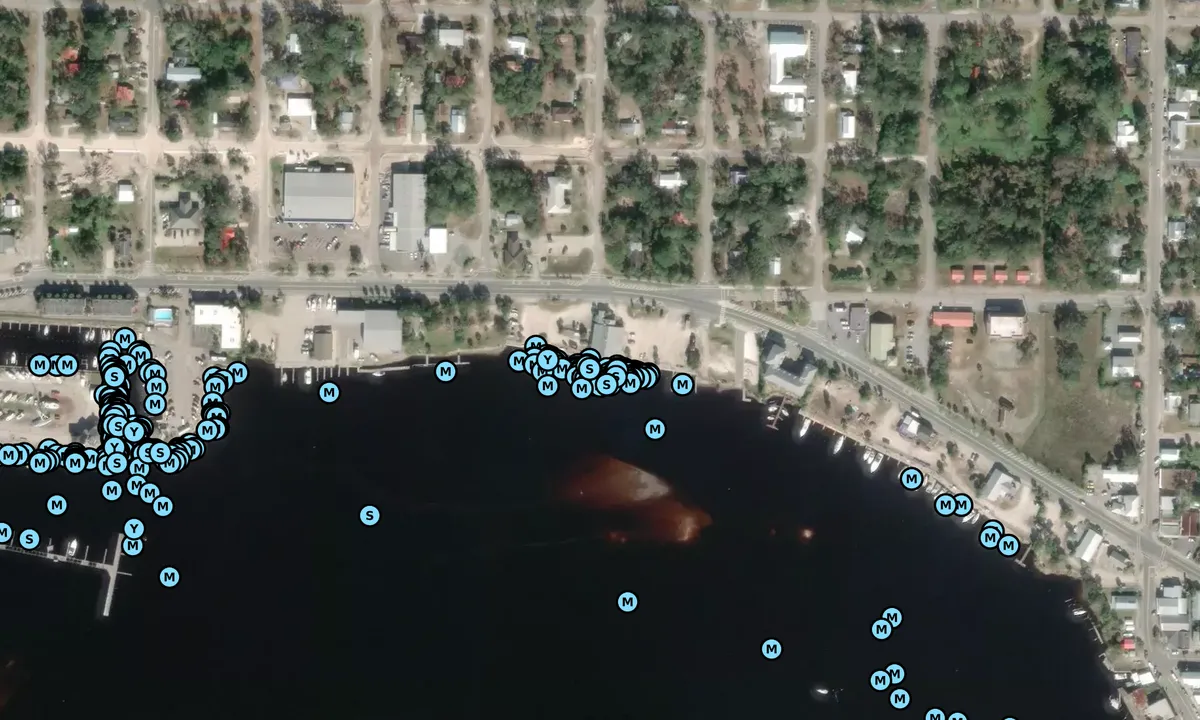Open the M marker just above the reddish shoal

point(655,429)
